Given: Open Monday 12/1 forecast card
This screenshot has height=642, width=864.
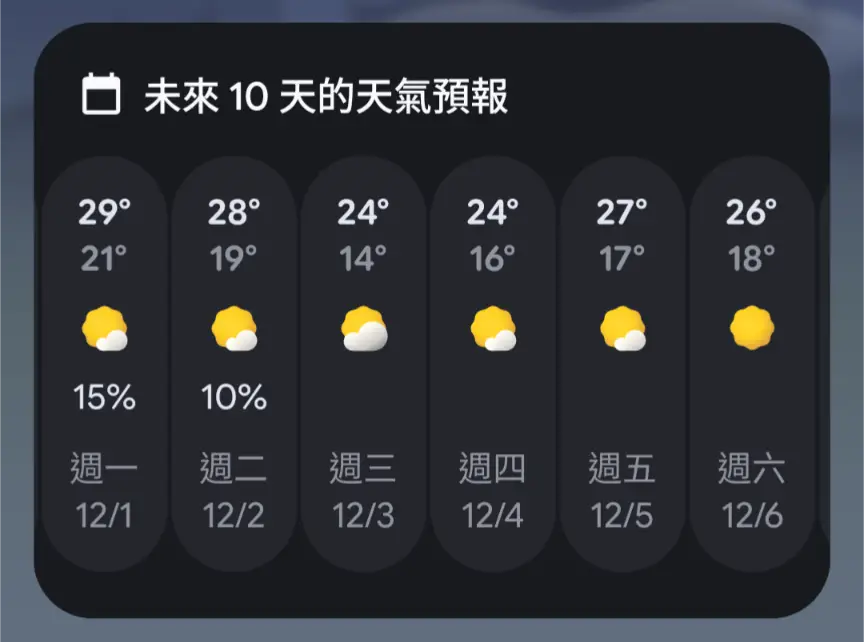Looking at the screenshot, I should pyautogui.click(x=104, y=364).
